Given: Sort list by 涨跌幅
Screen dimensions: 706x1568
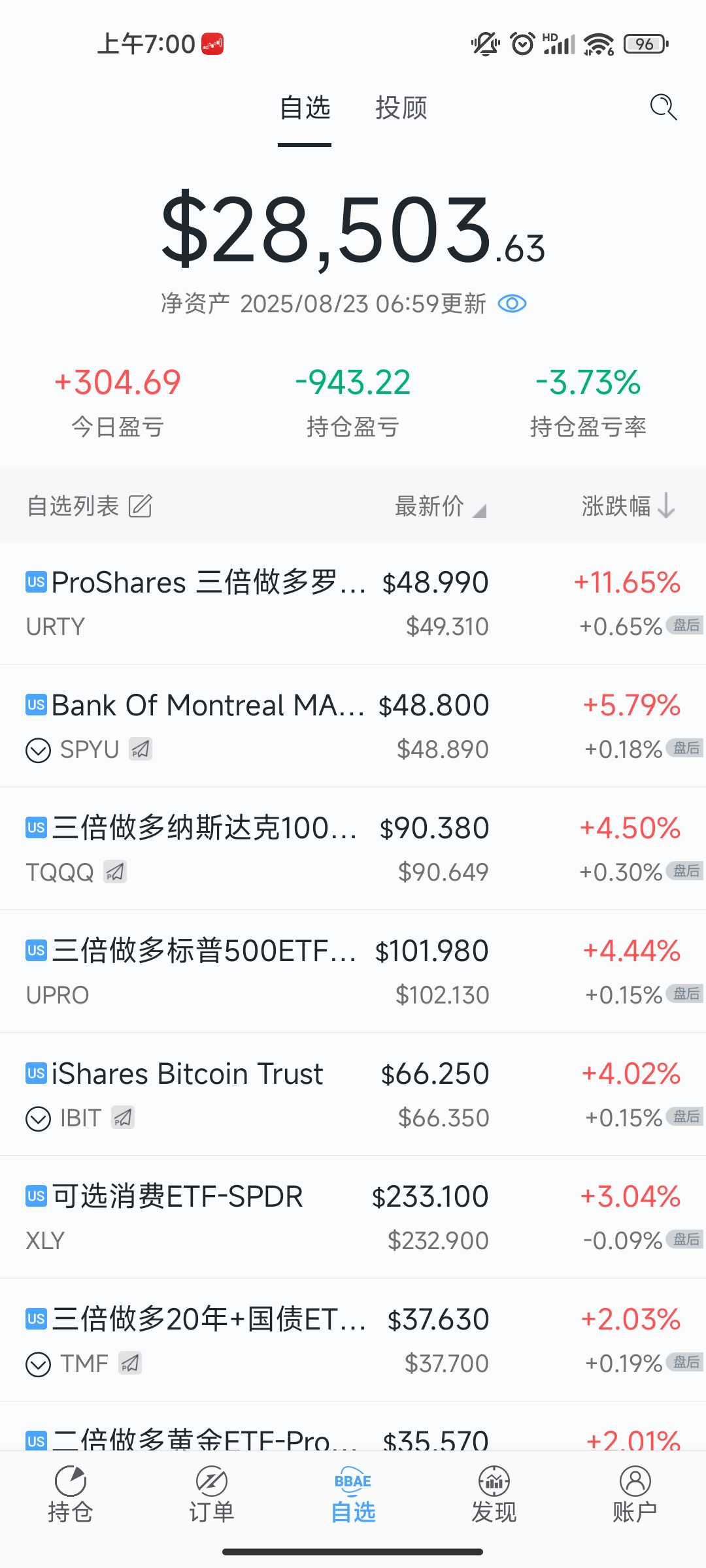Looking at the screenshot, I should pyautogui.click(x=628, y=506).
